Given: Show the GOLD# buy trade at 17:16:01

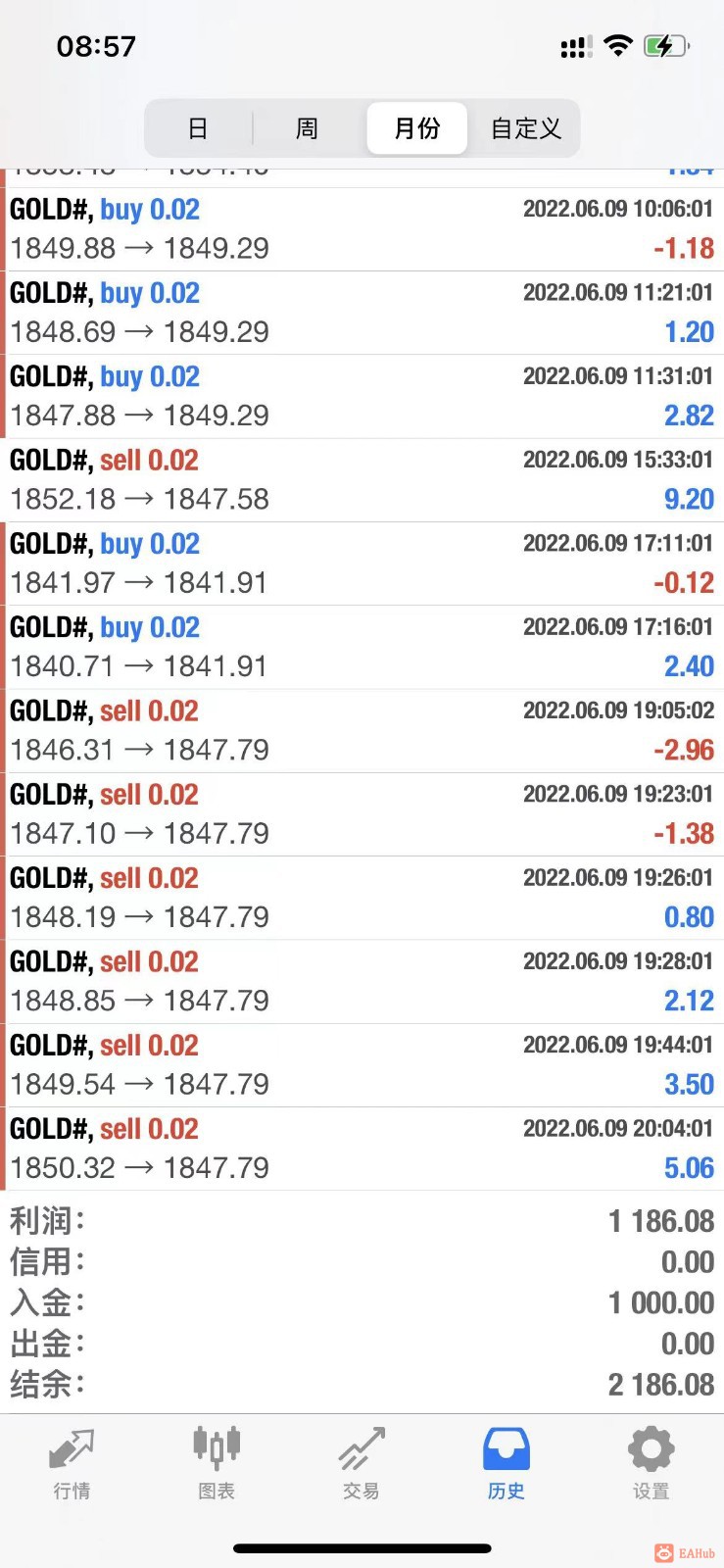Looking at the screenshot, I should pos(362,647).
